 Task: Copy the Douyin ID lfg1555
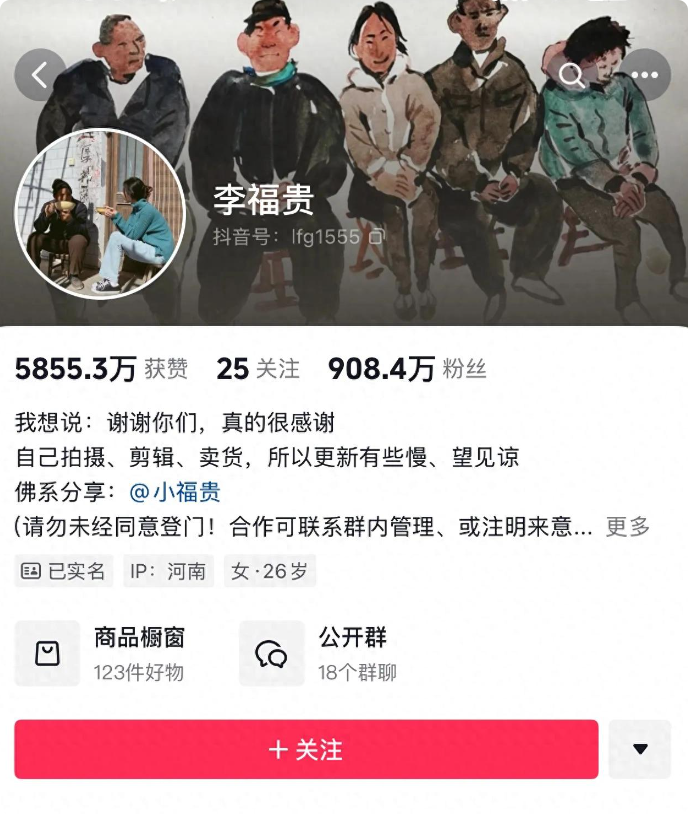pos(376,238)
